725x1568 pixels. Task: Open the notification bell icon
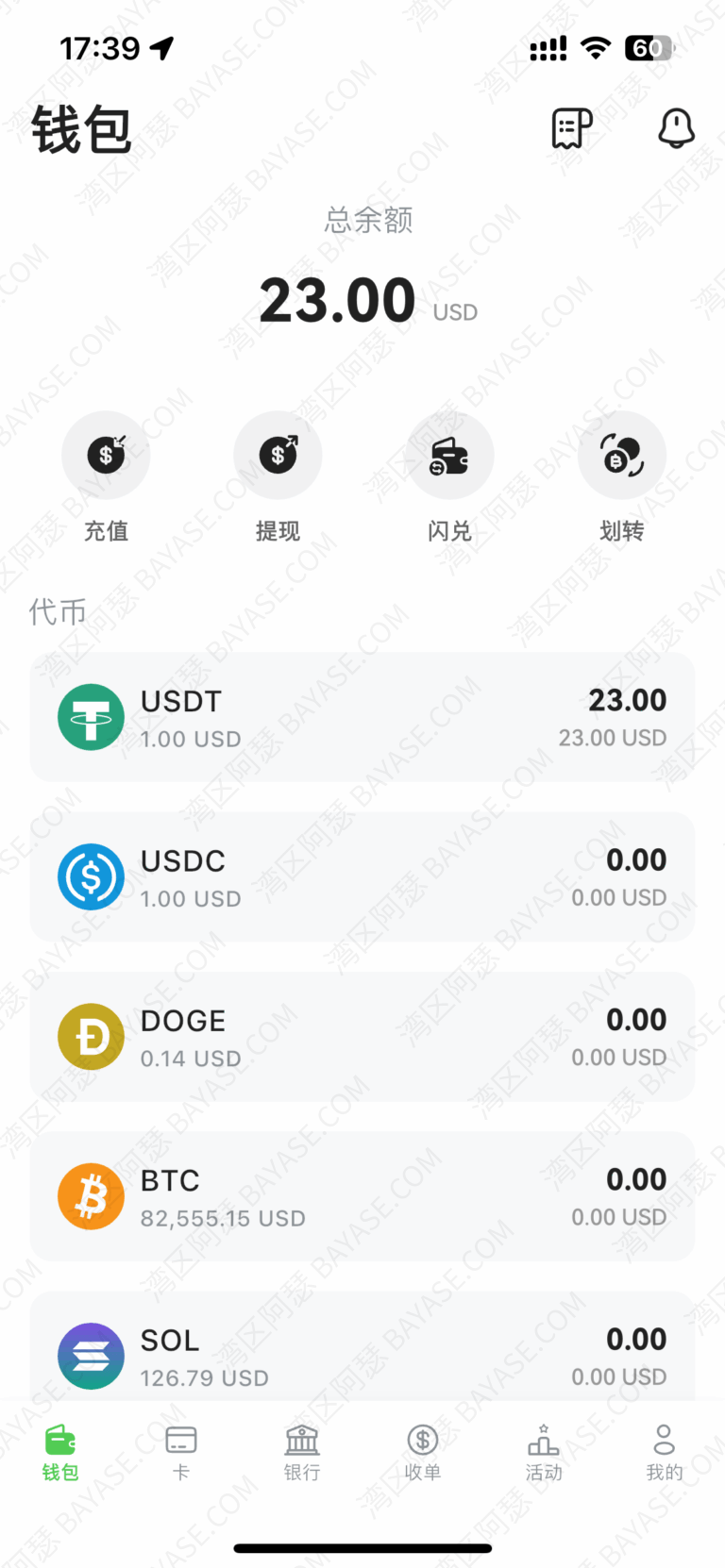675,129
